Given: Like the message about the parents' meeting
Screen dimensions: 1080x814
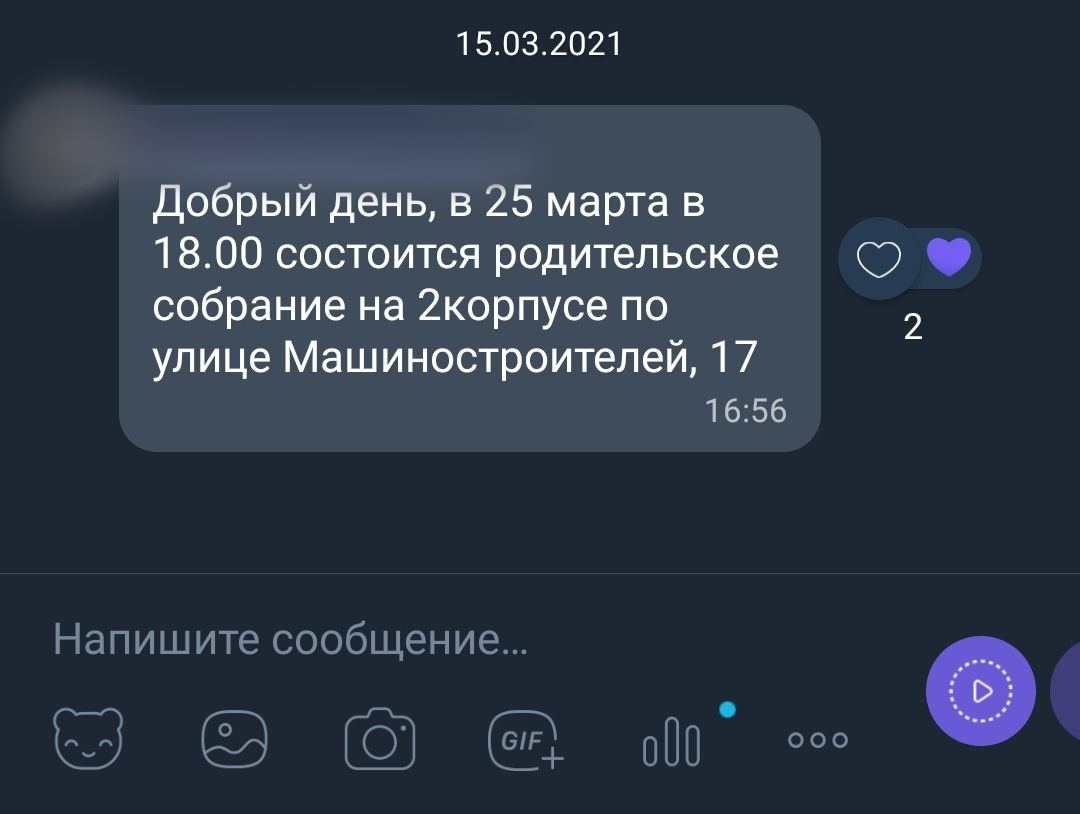Looking at the screenshot, I should tap(878, 260).
